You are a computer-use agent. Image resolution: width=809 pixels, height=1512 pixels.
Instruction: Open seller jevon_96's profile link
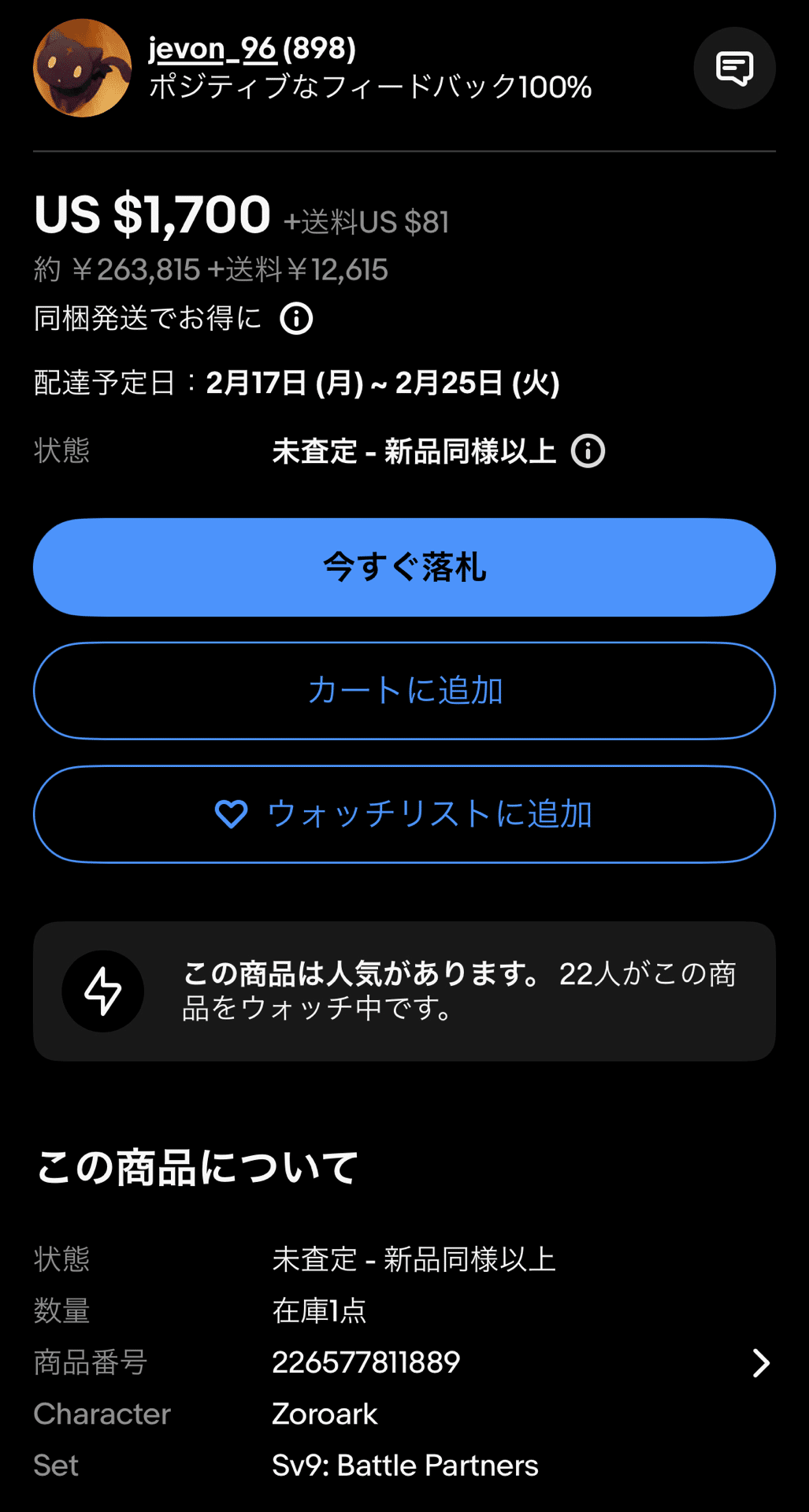point(212,49)
